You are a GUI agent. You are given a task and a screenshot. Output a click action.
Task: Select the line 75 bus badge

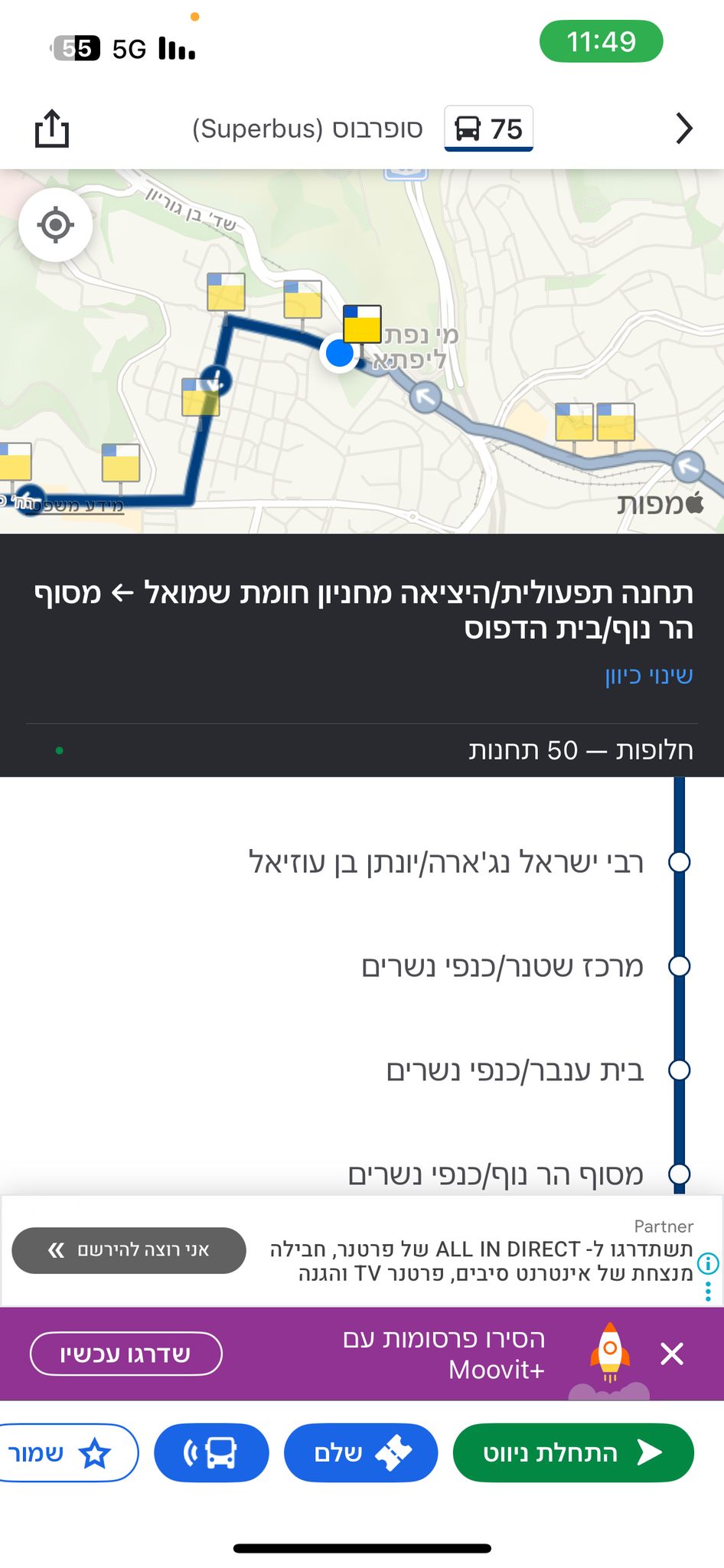pos(488,129)
